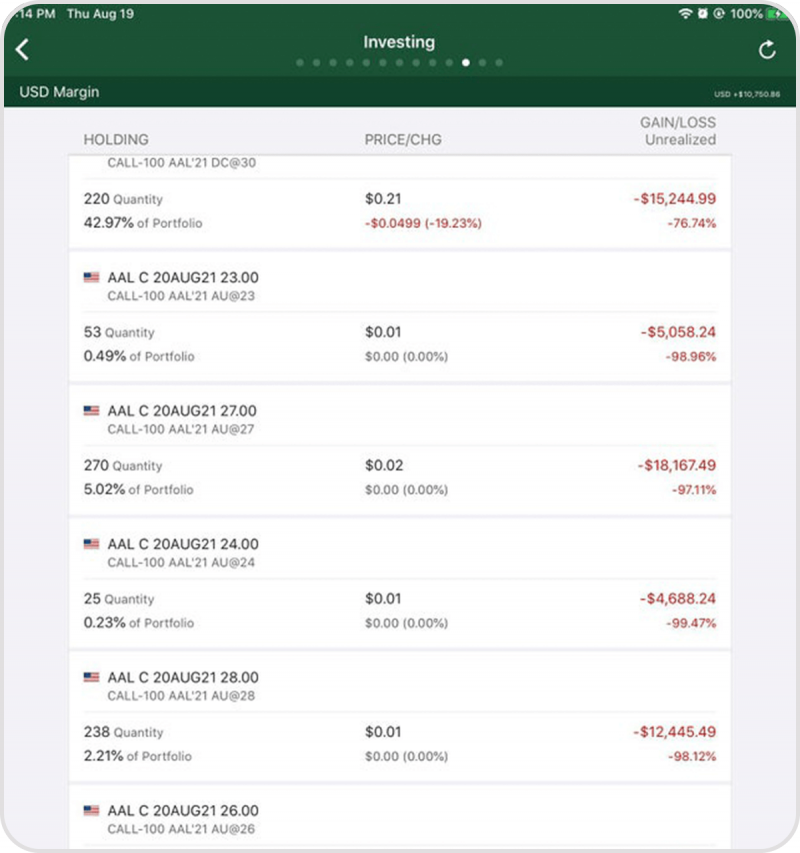Open AAL C 20AUG21 28.00 holding

(183, 677)
